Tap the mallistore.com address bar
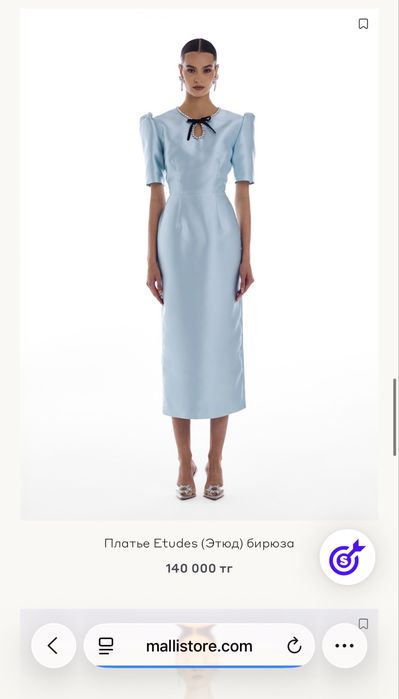 [x=199, y=646]
